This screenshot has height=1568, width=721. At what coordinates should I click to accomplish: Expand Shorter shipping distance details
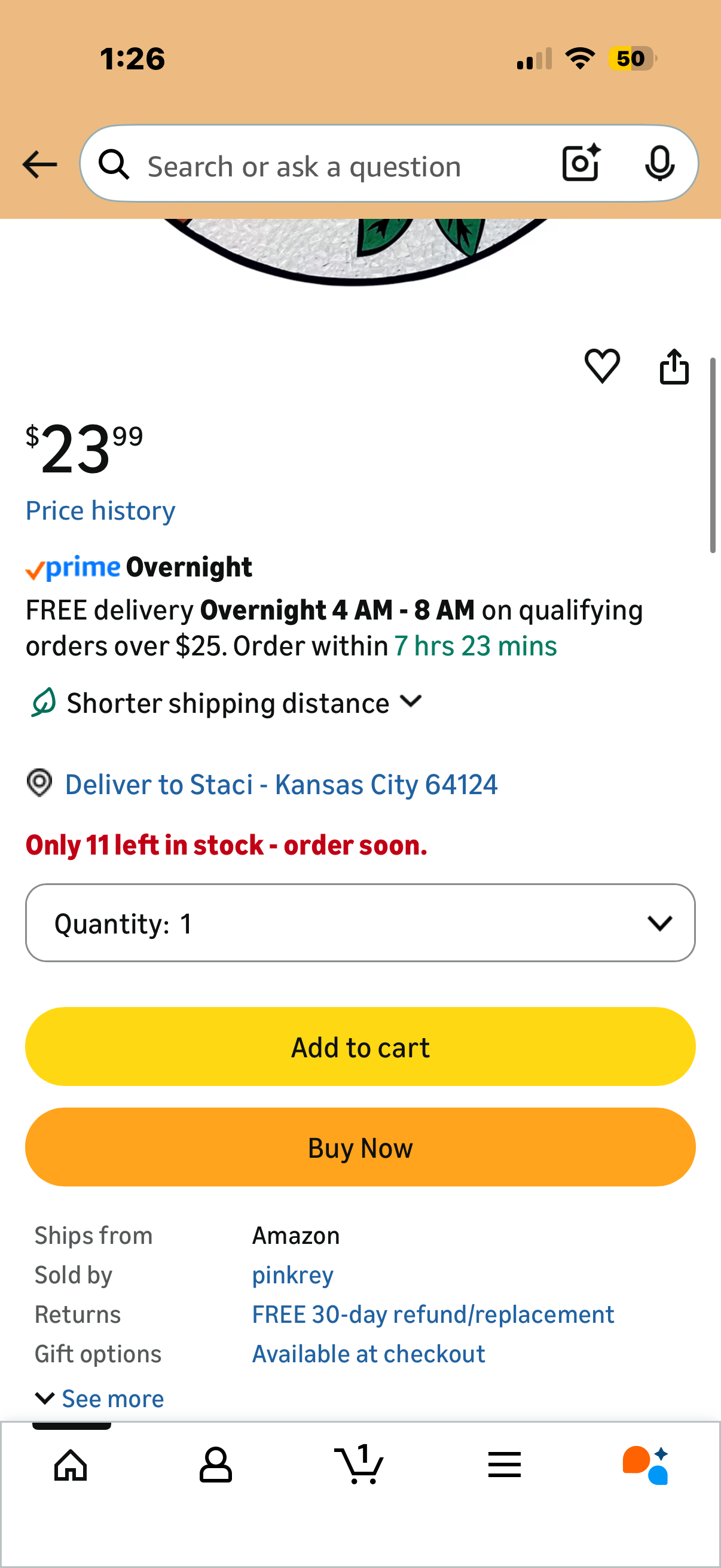pos(243,703)
